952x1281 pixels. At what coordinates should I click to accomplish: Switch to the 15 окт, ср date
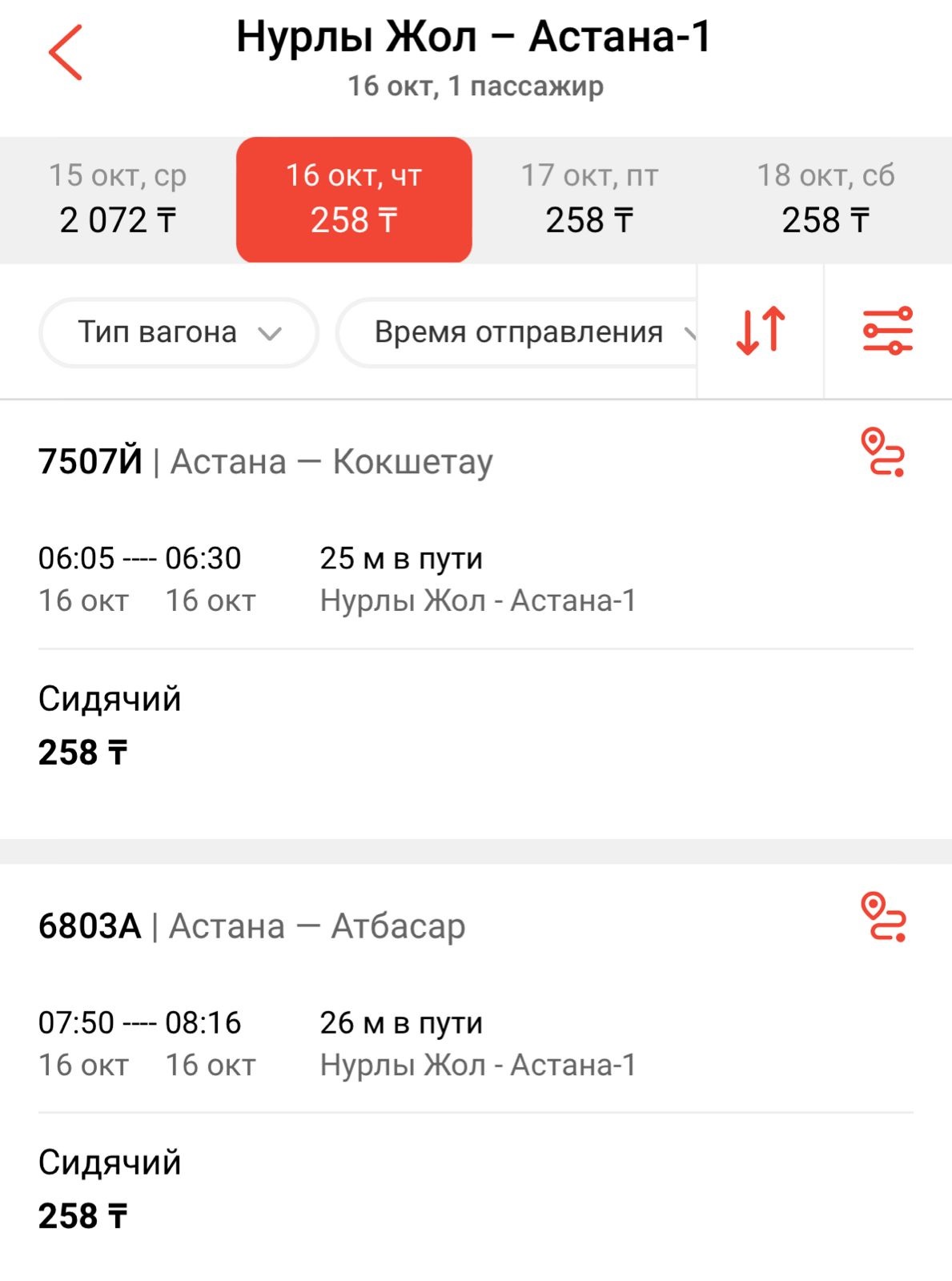[x=118, y=199]
